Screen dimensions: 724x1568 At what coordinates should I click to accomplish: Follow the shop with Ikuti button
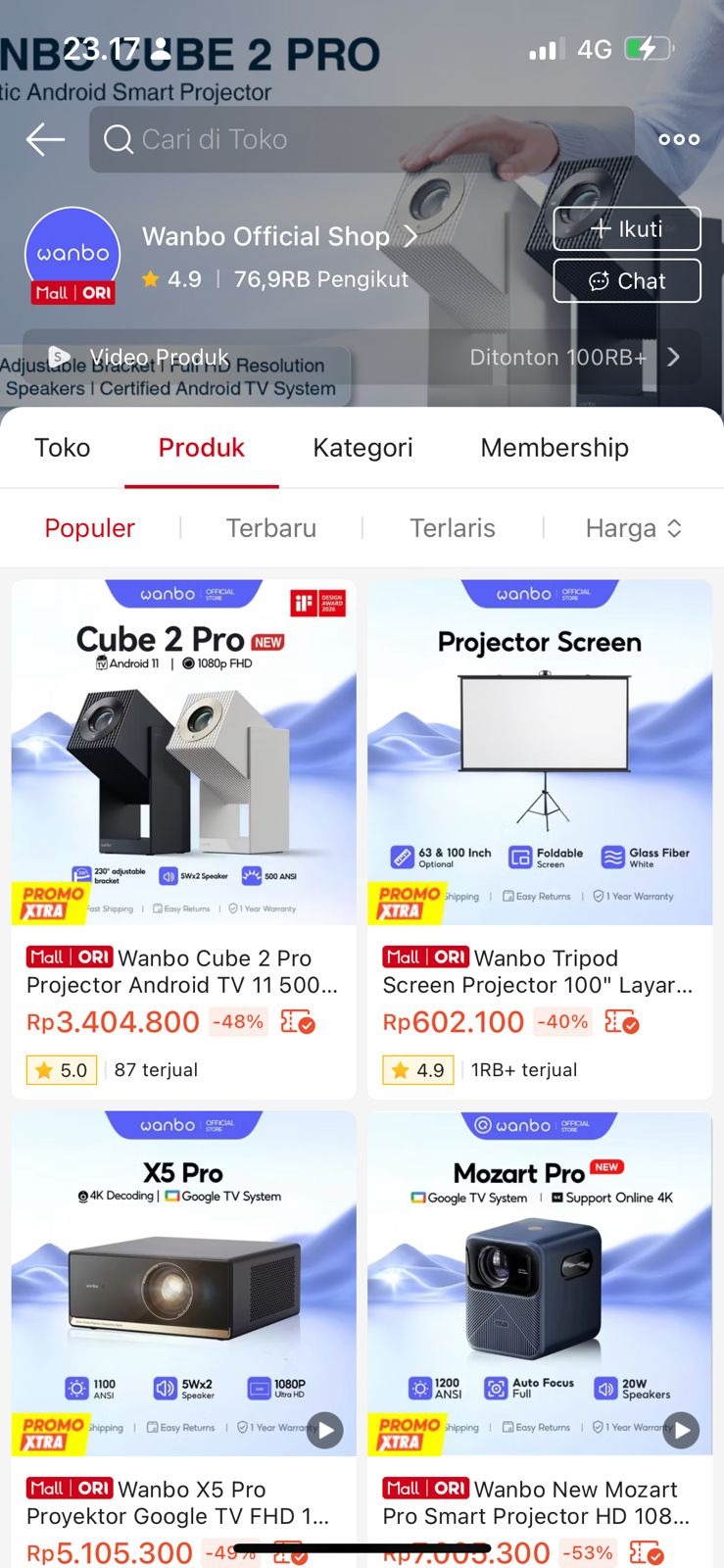pyautogui.click(x=626, y=228)
